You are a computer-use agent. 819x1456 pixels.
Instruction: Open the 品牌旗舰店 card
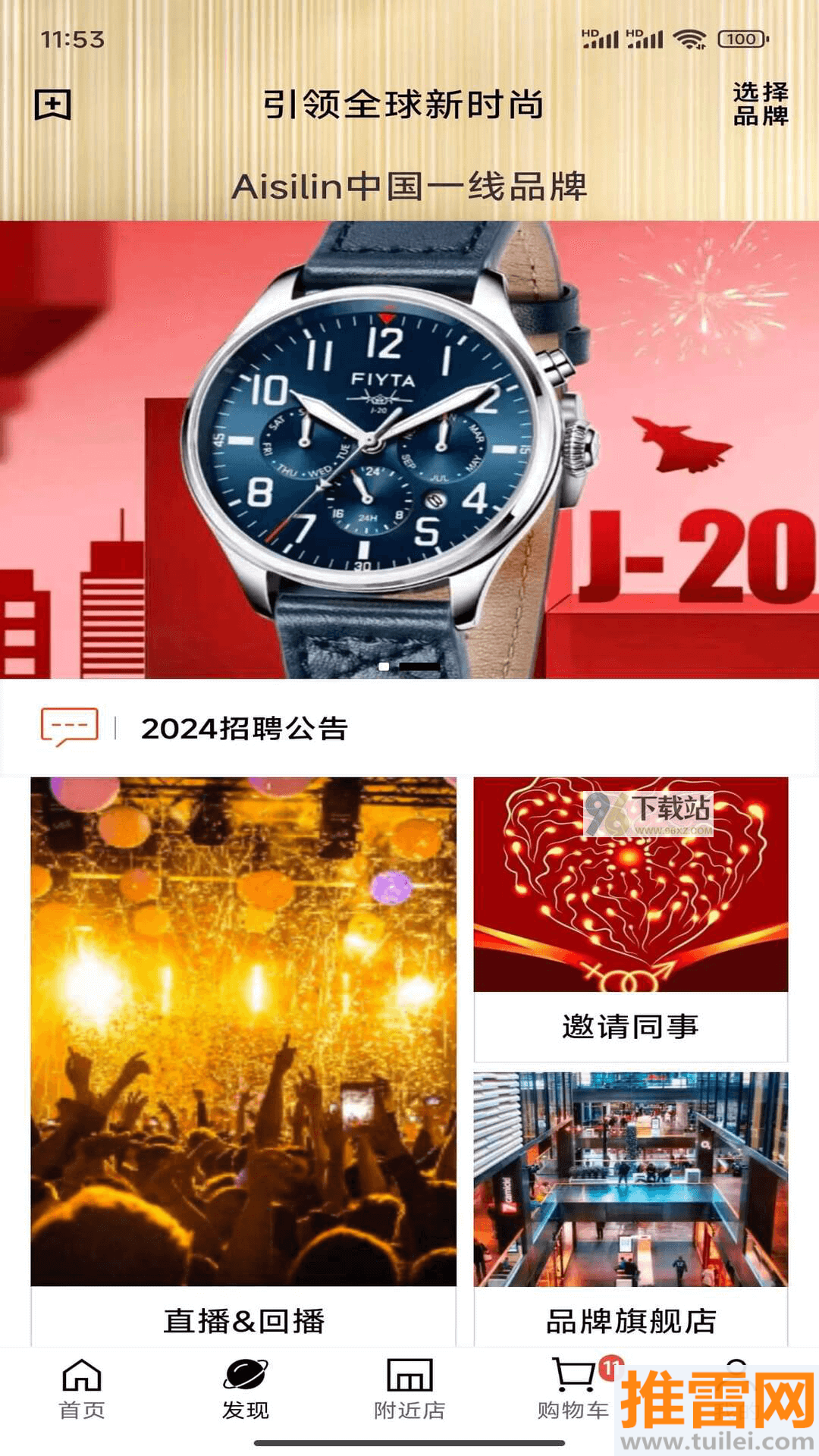(x=630, y=1210)
